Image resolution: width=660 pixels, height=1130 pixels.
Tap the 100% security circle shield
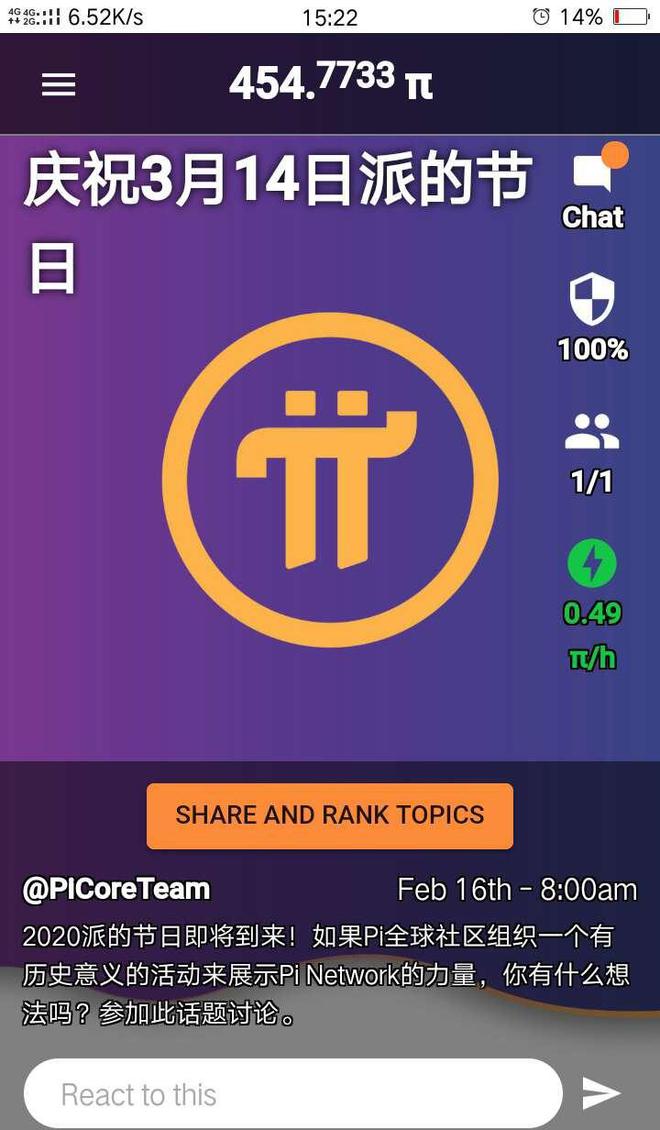(592, 301)
